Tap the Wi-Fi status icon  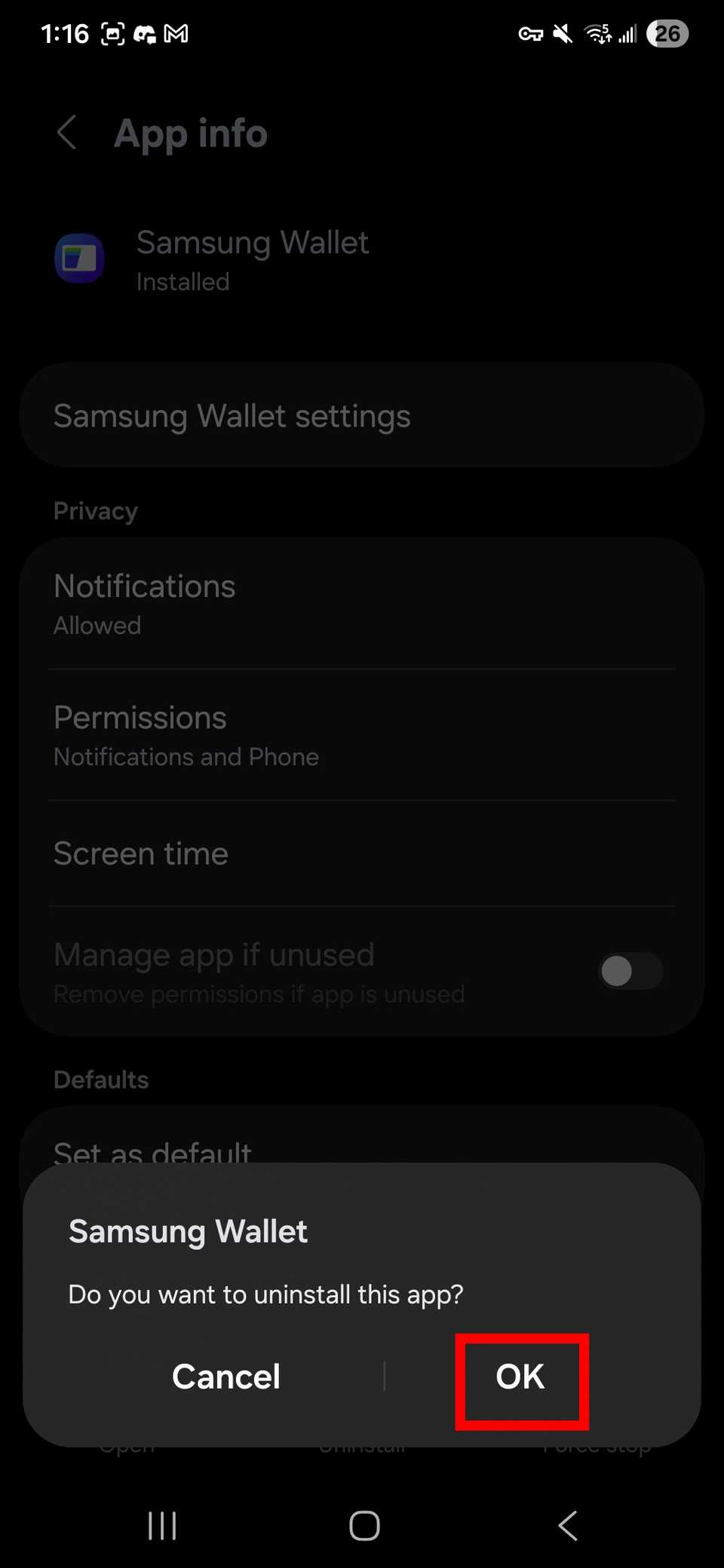click(597, 33)
